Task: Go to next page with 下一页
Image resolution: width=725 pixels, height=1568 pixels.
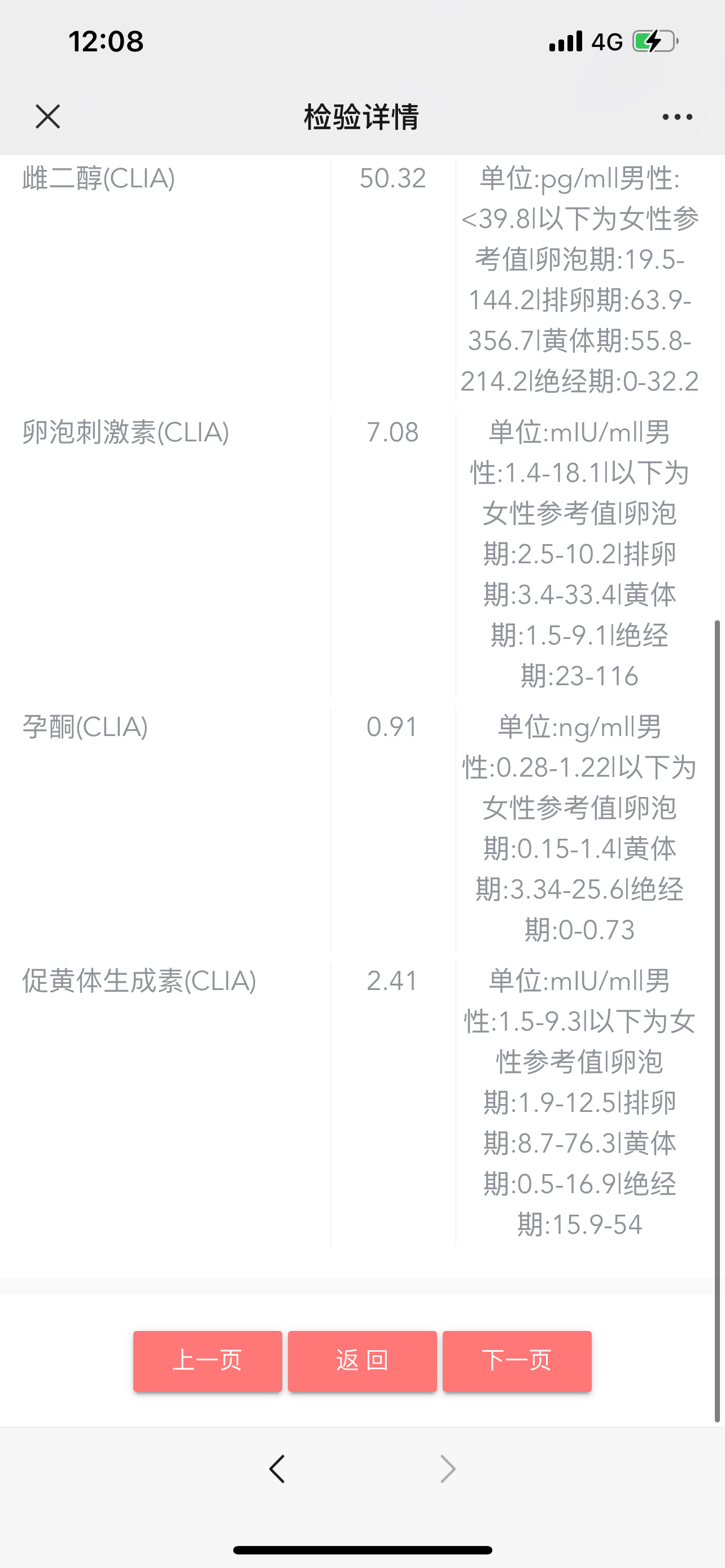Action: click(517, 1361)
